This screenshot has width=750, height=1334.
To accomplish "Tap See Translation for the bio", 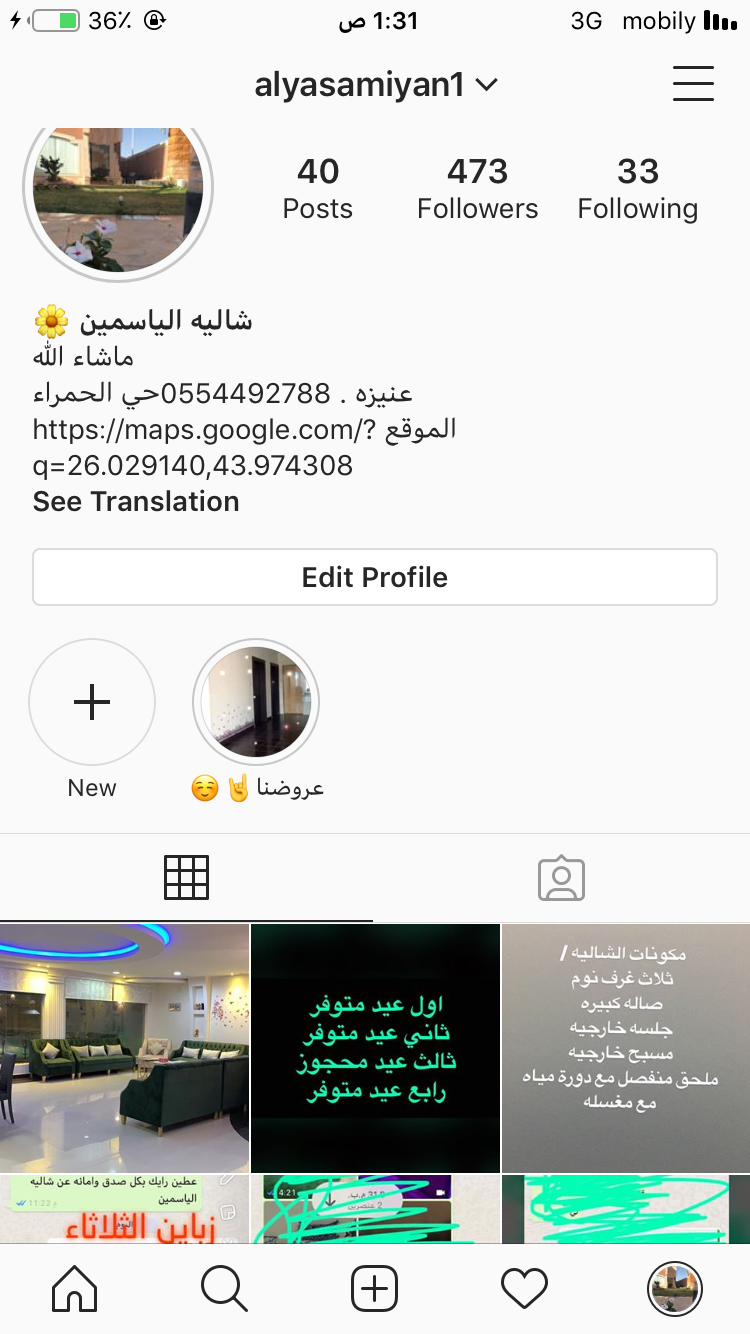I will (x=136, y=502).
